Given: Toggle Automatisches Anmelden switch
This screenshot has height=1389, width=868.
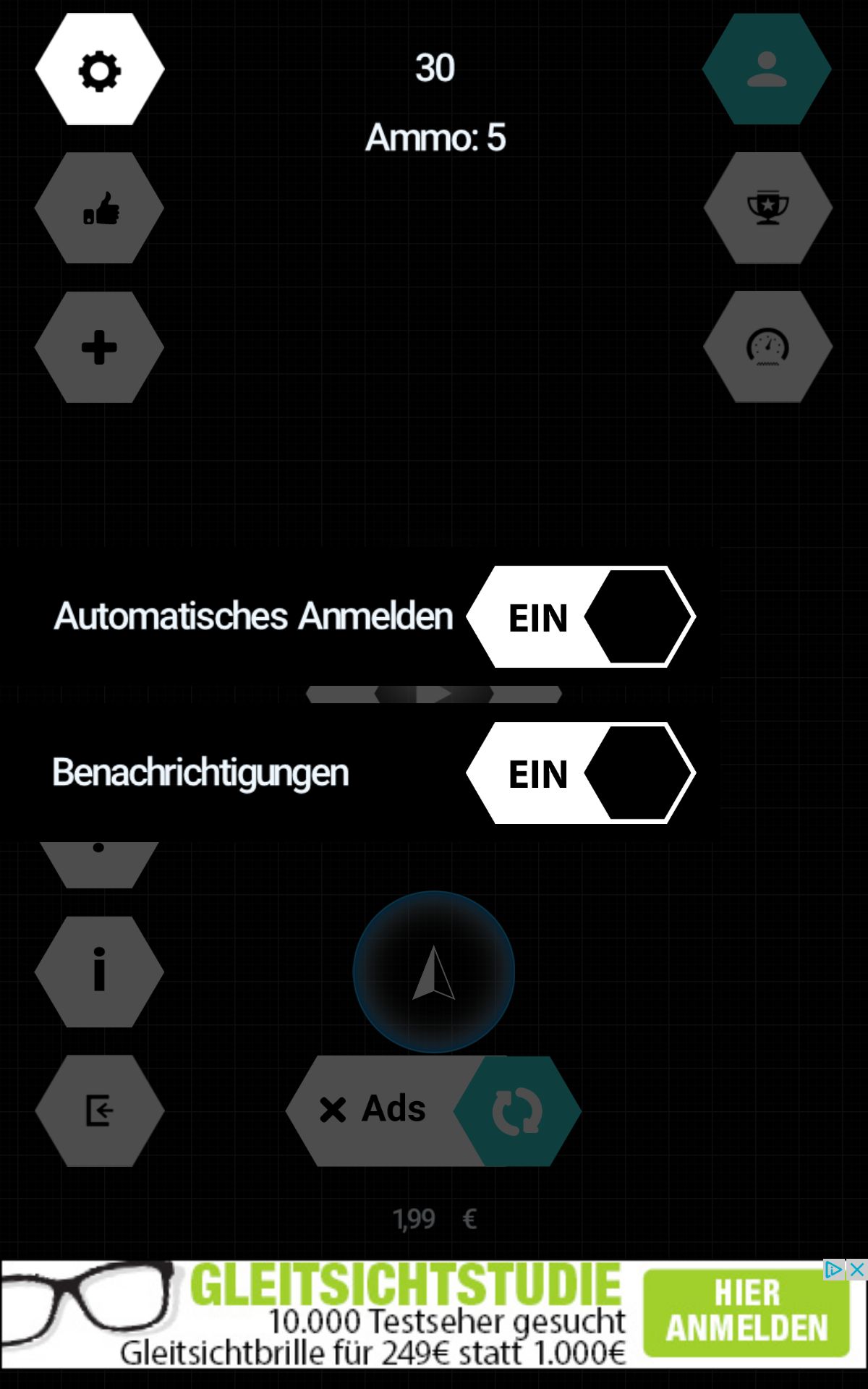Looking at the screenshot, I should coord(581,617).
